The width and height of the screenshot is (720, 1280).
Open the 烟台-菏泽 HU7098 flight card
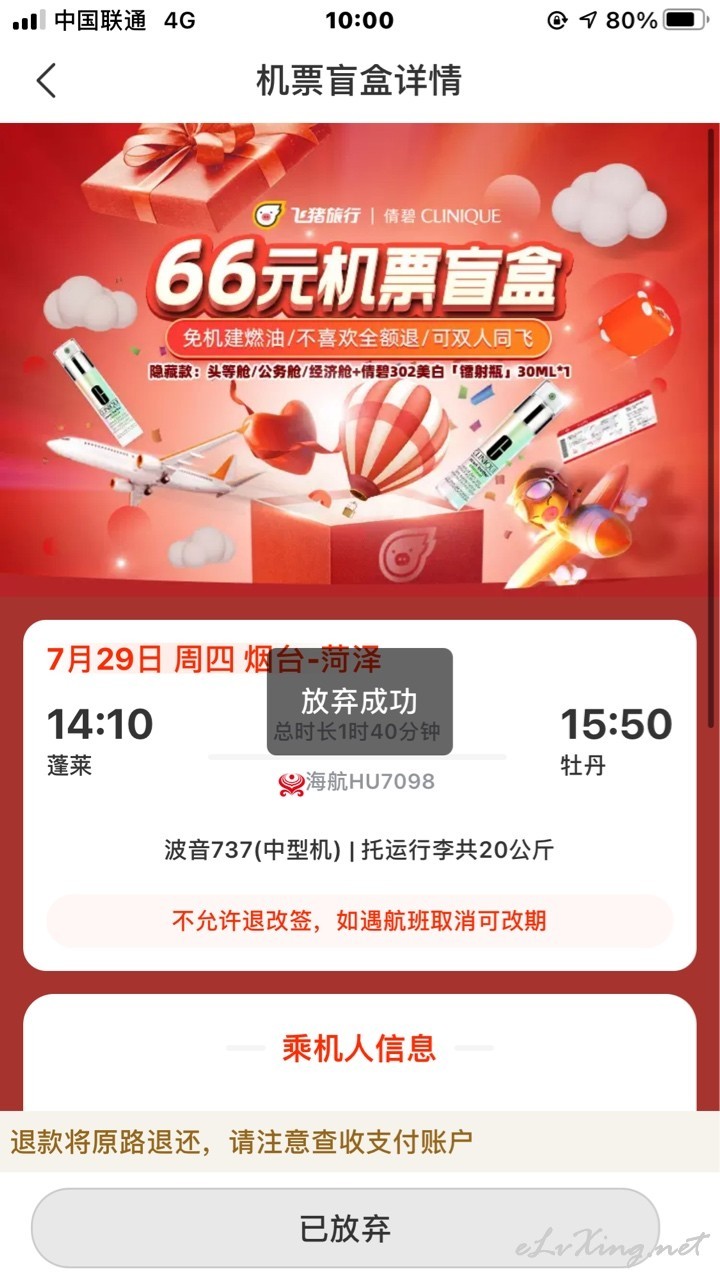[360, 795]
